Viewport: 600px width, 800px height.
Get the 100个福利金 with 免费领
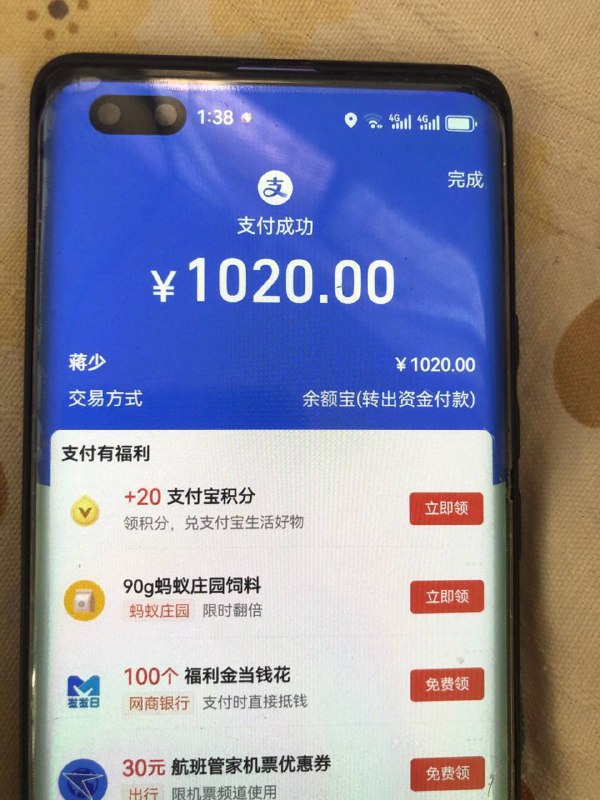446,685
